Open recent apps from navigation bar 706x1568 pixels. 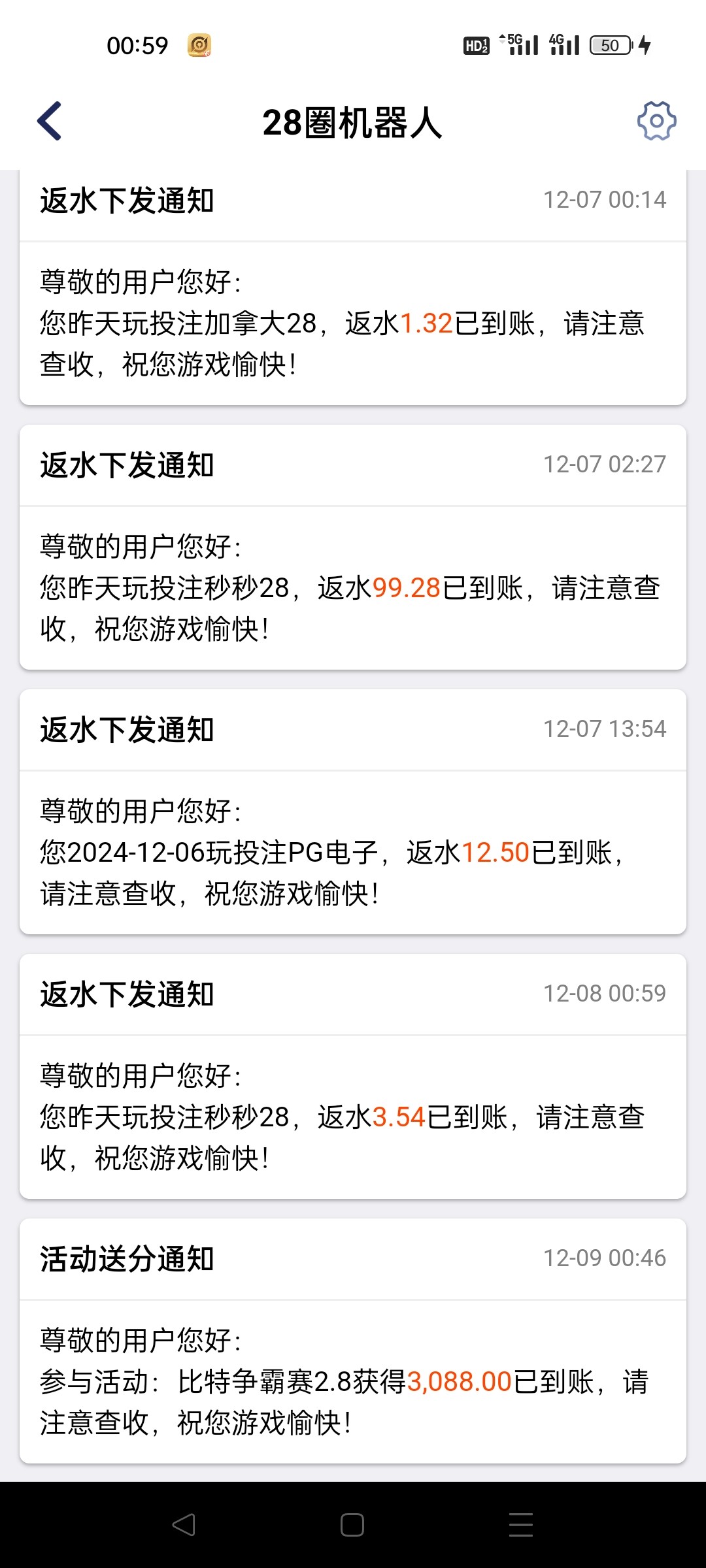click(521, 1525)
